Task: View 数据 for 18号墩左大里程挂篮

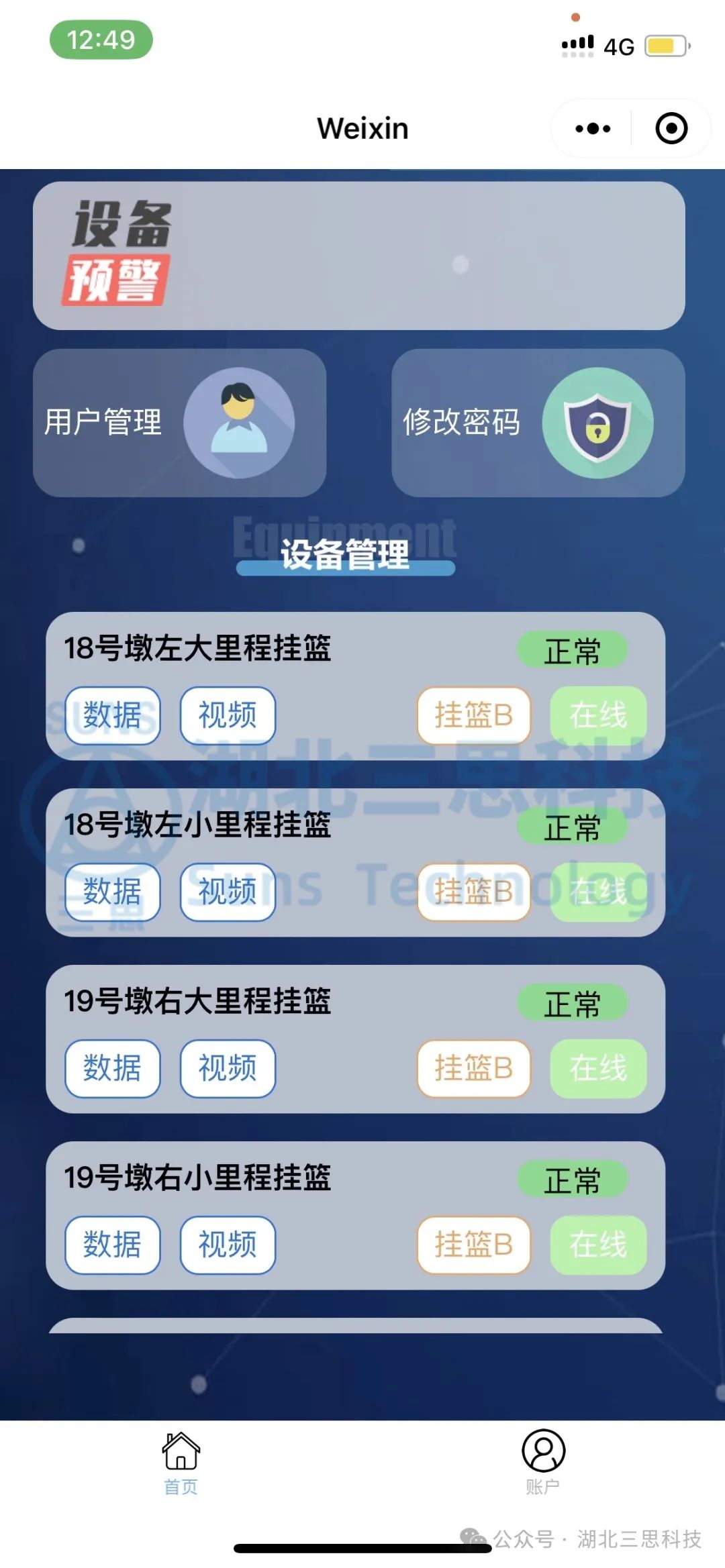Action: [113, 715]
